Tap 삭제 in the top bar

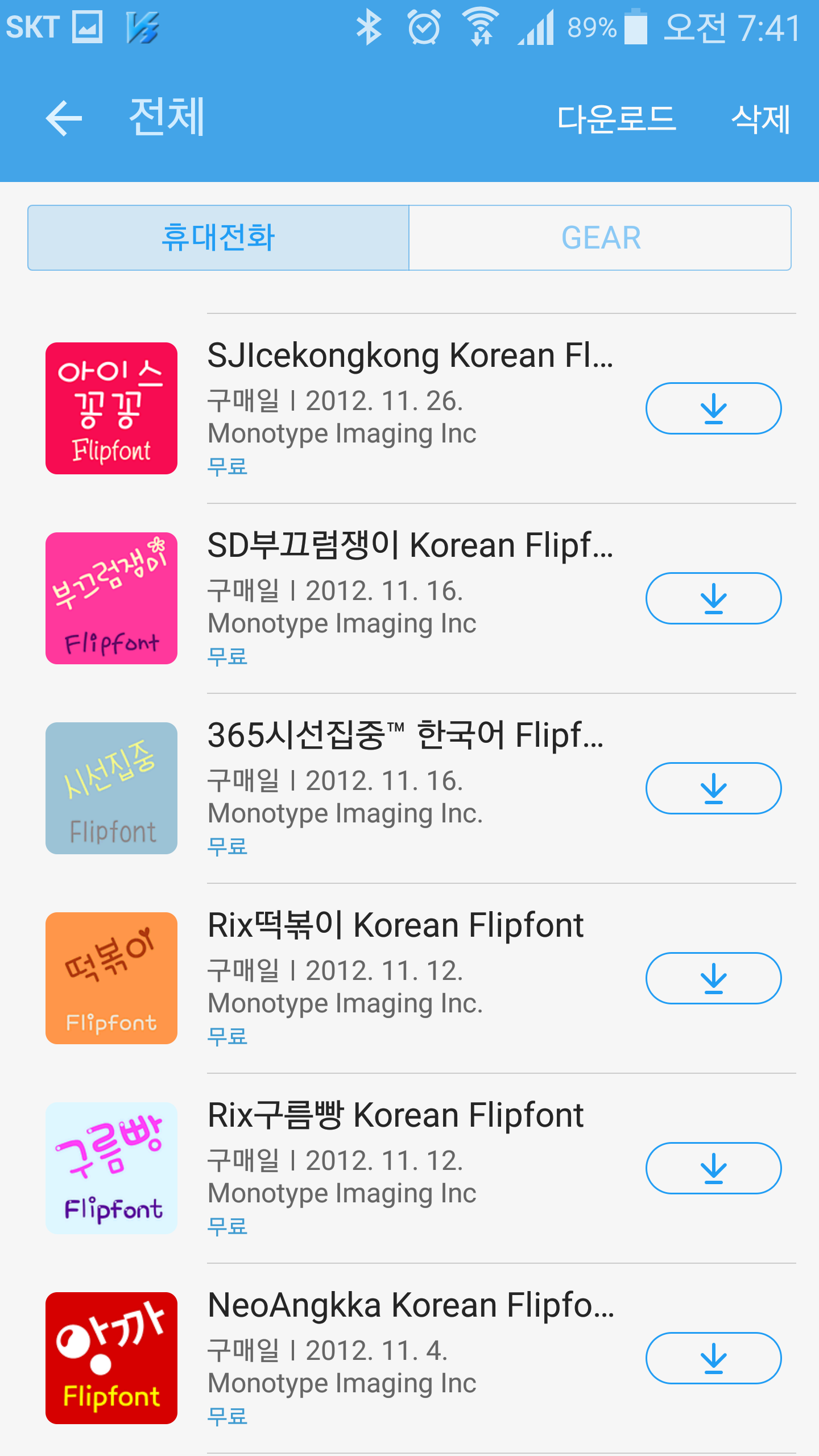point(761,119)
